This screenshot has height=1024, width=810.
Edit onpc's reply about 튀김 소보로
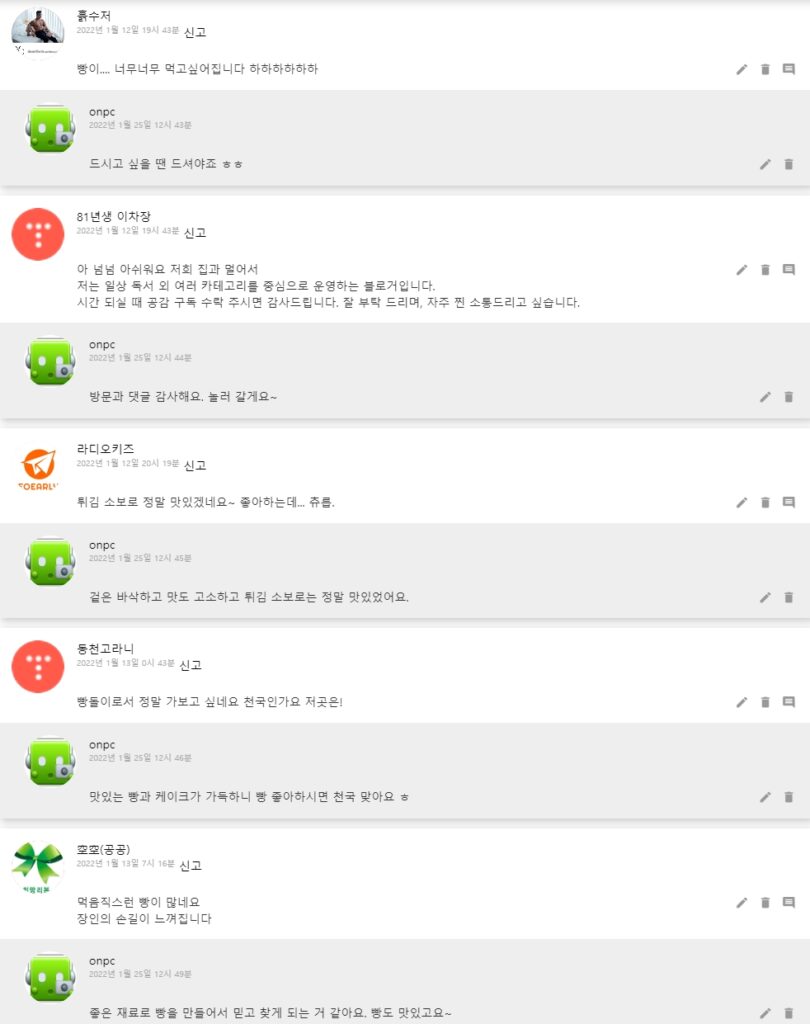click(x=764, y=597)
